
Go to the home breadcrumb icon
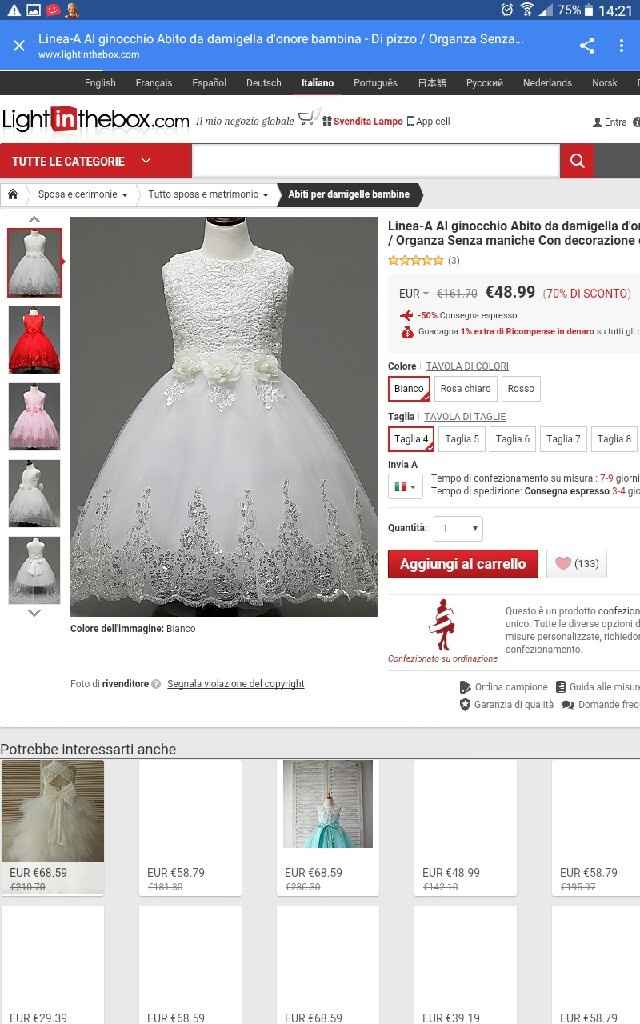14,194
